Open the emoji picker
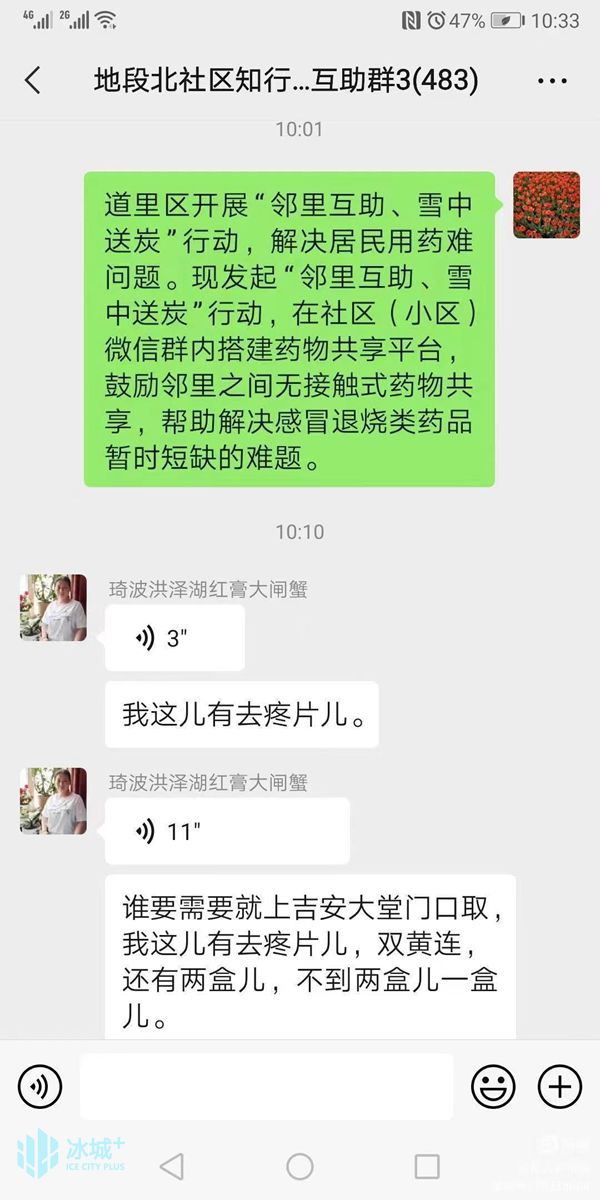This screenshot has height=1200, width=600. coord(493,1086)
